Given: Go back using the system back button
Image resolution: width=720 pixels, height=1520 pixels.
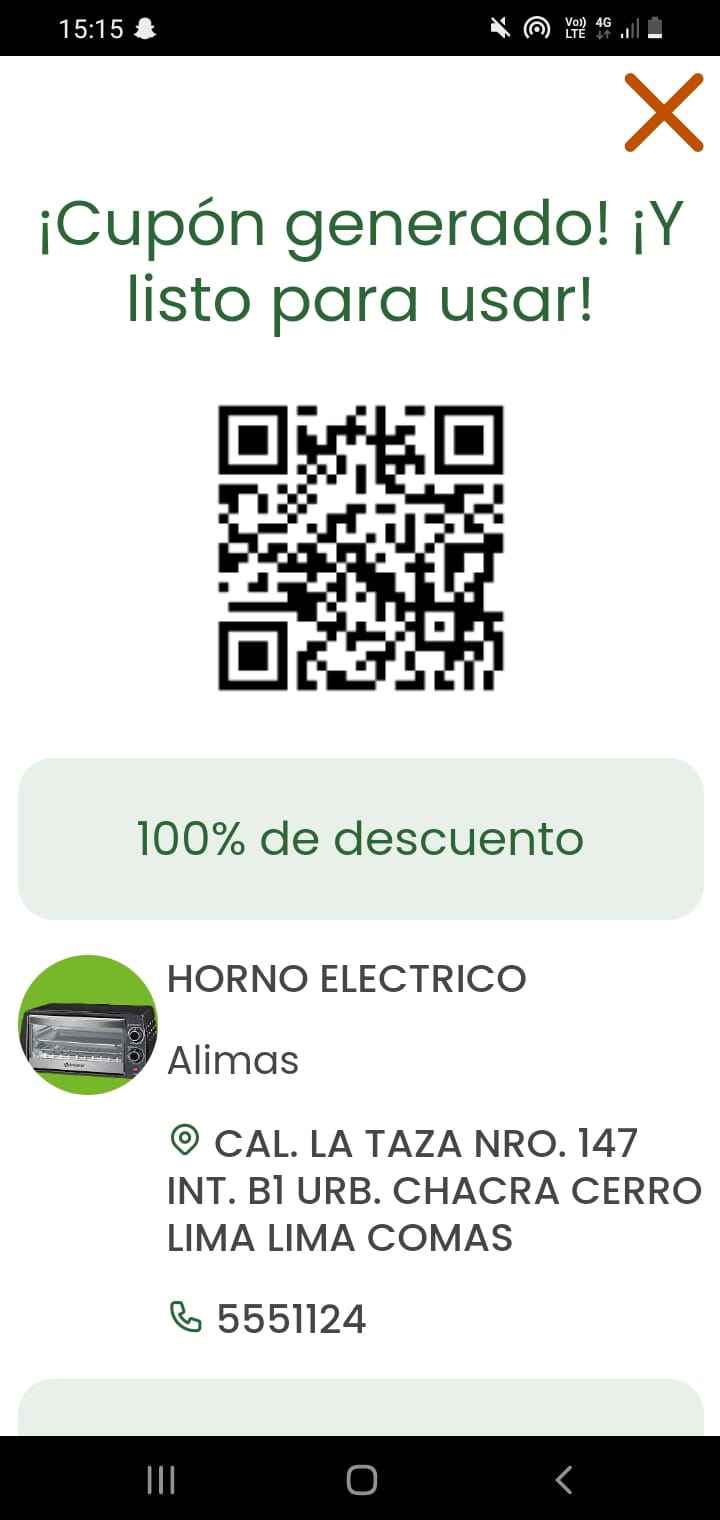Looking at the screenshot, I should [564, 1479].
